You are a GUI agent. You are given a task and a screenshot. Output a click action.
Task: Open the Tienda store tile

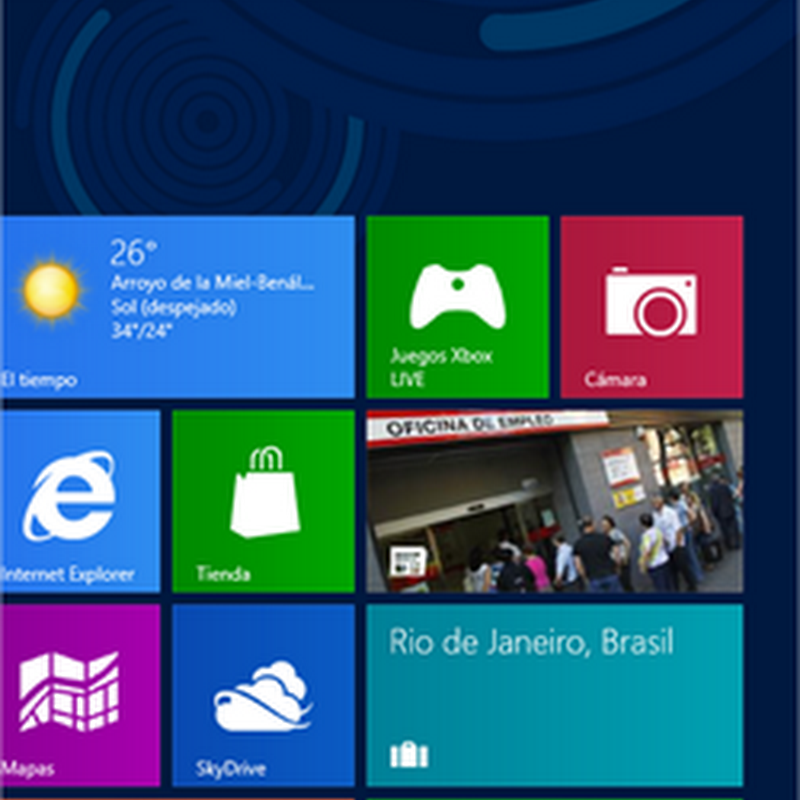pos(263,501)
